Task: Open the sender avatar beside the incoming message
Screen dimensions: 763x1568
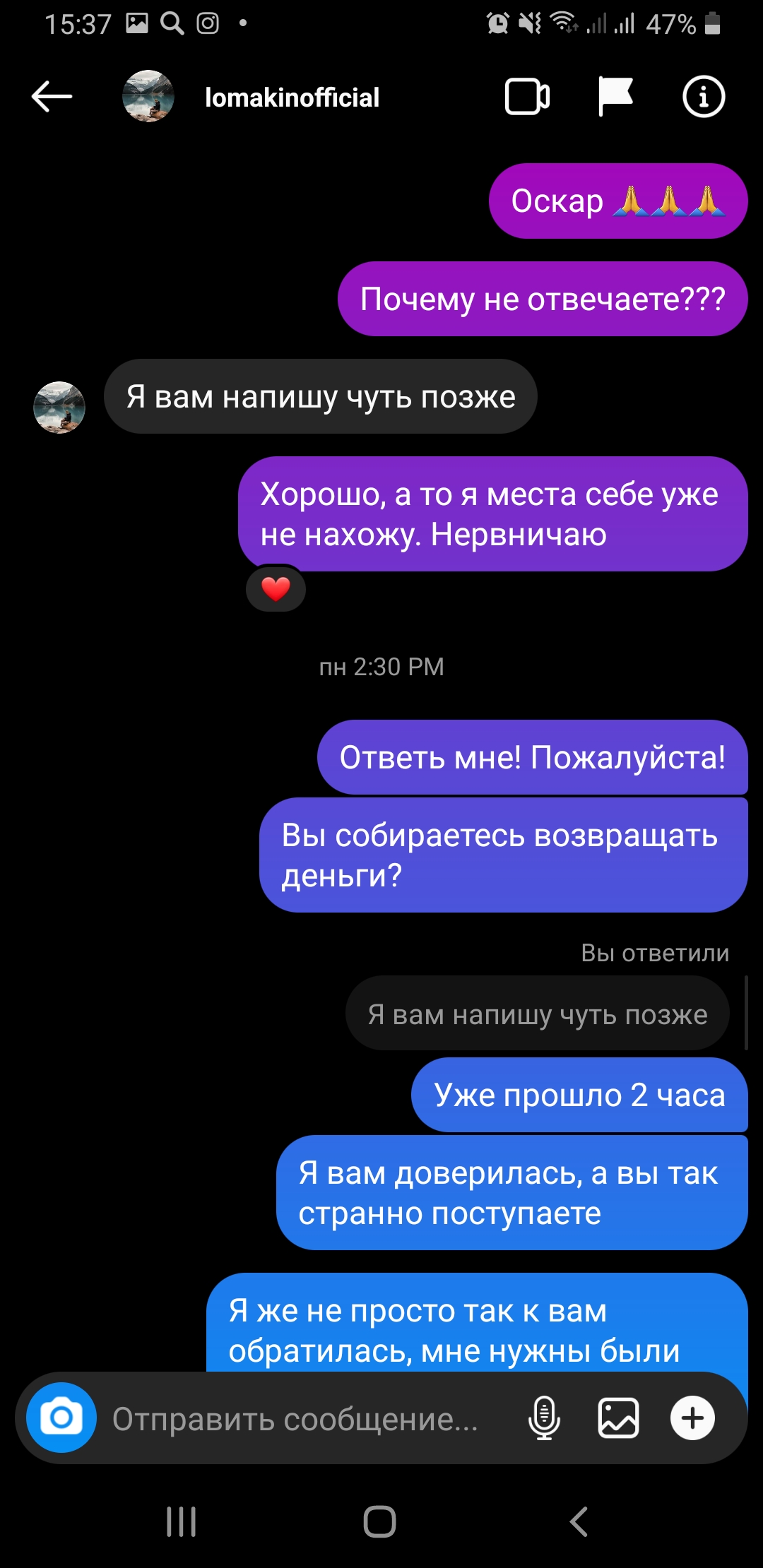Action: click(59, 408)
